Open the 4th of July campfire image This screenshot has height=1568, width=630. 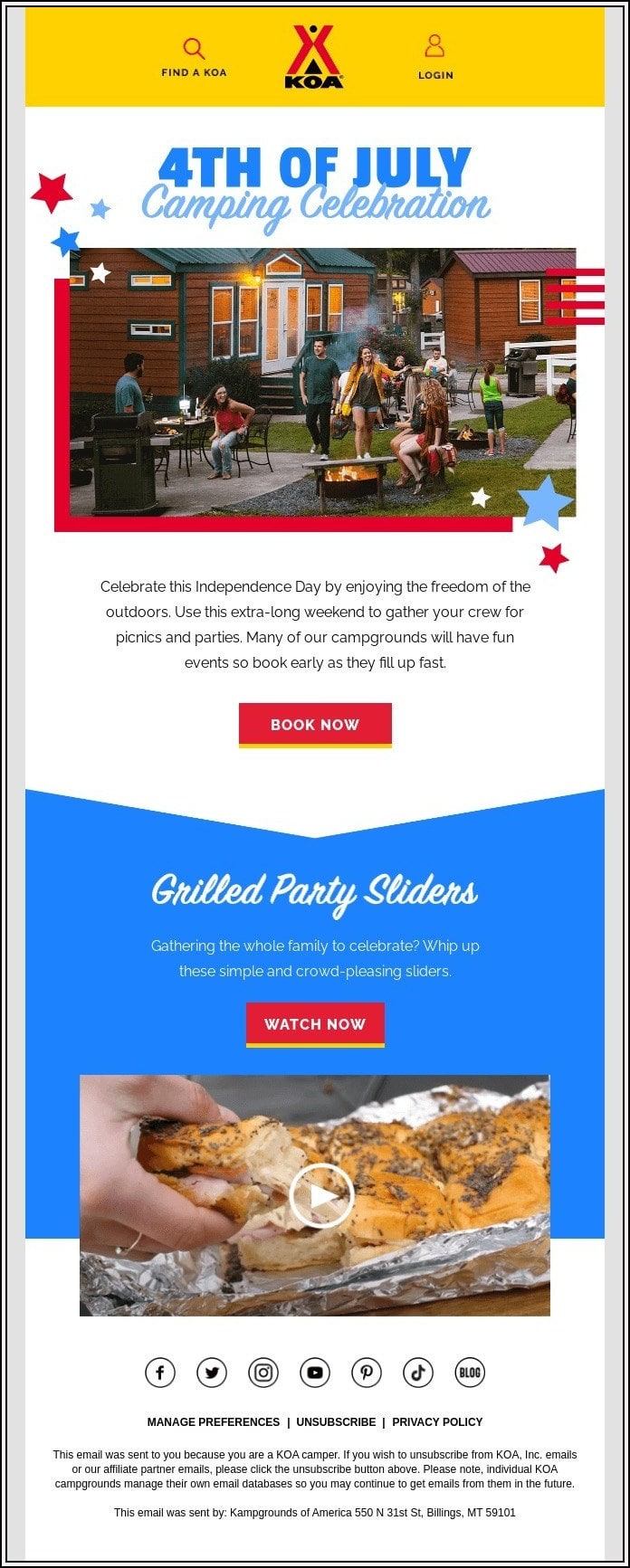coord(322,383)
